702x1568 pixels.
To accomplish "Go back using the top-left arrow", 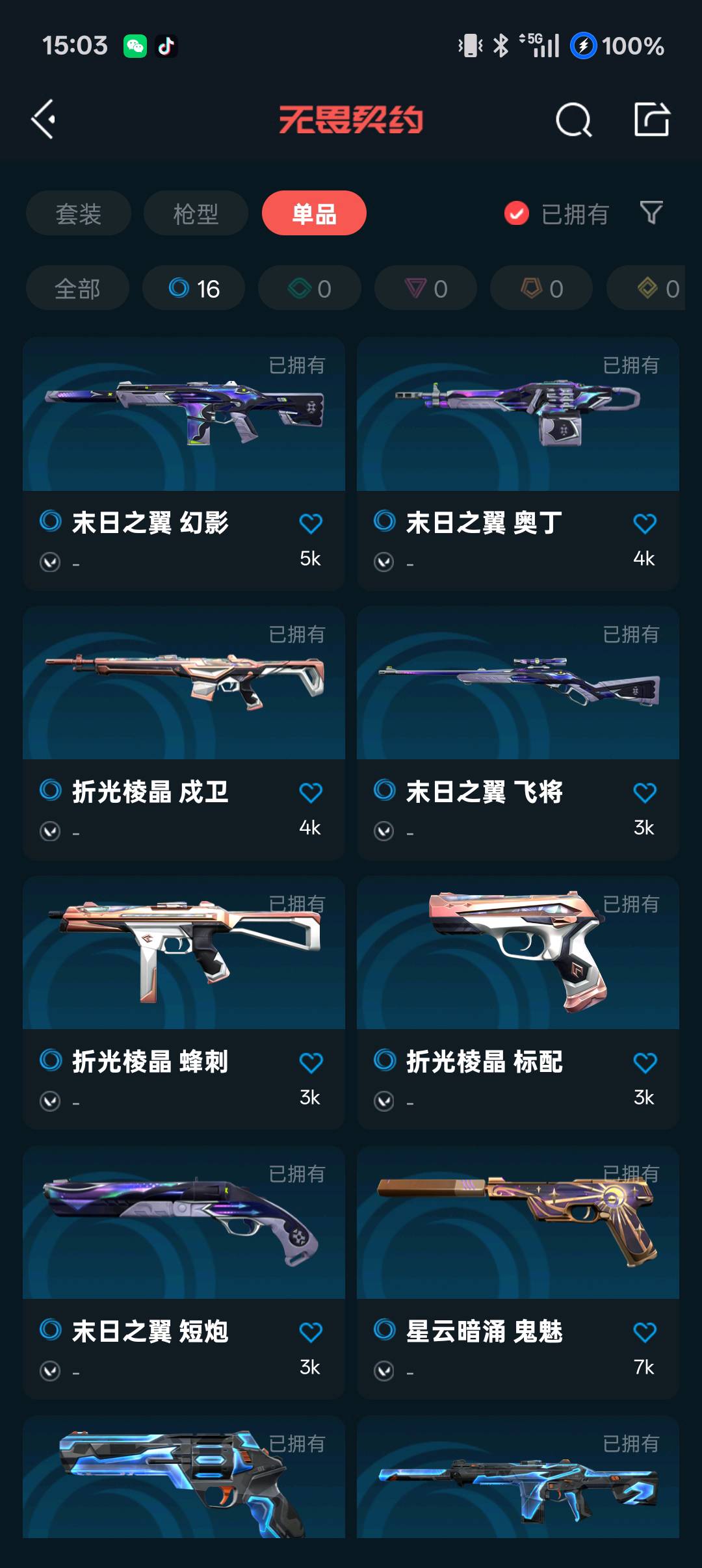I will pos(44,120).
